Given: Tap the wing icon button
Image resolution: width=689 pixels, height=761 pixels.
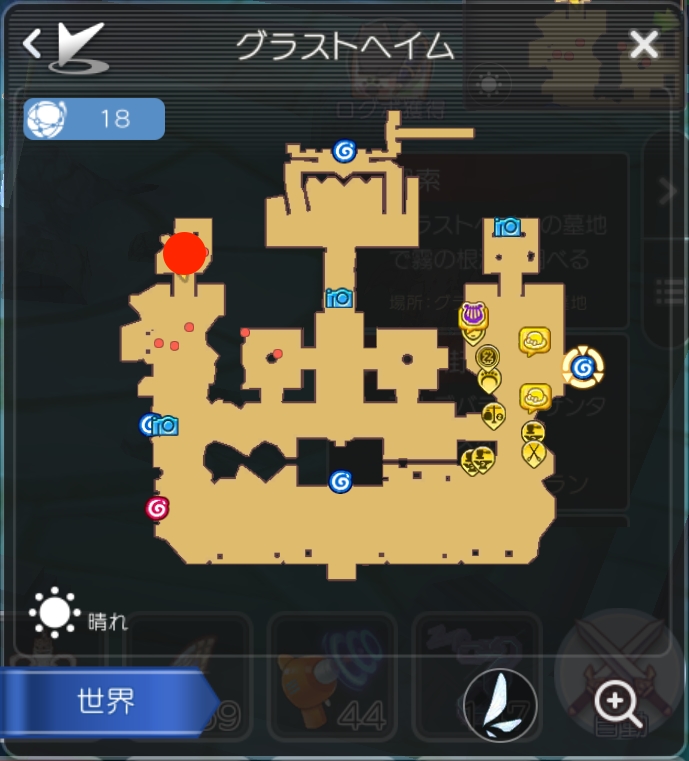Looking at the screenshot, I should pos(500,705).
